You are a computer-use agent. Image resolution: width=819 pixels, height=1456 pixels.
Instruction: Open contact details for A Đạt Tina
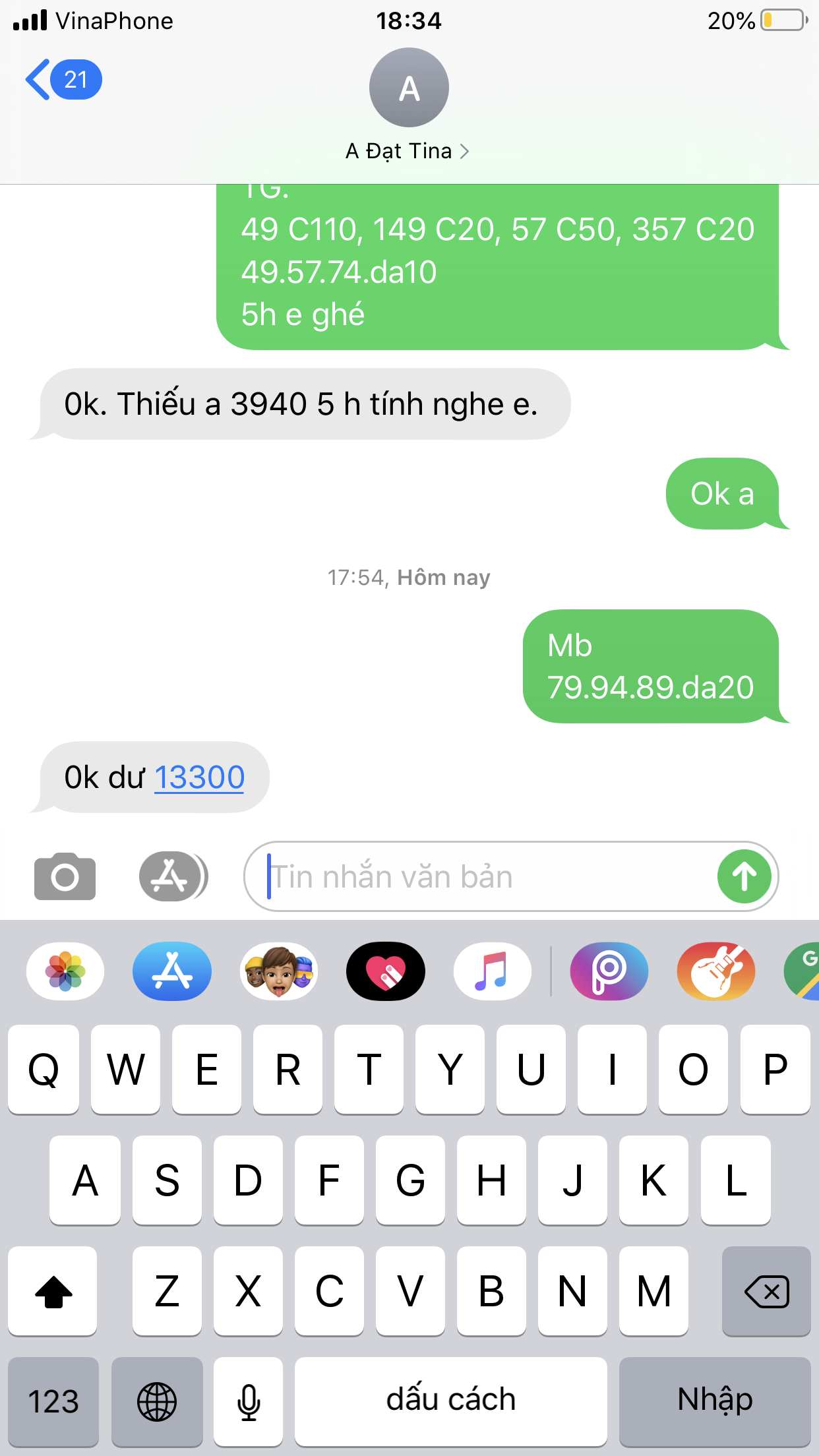coord(408,151)
